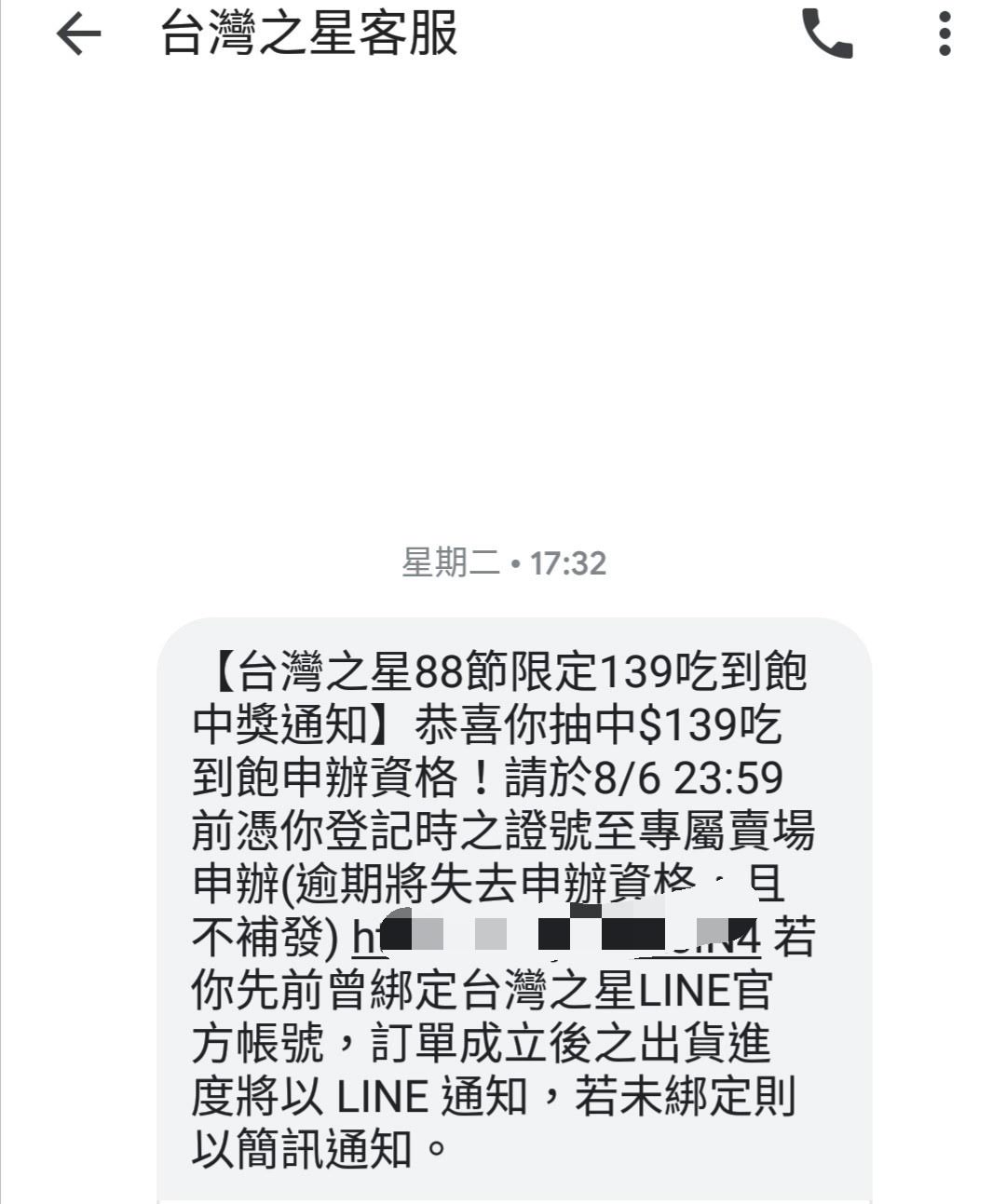Call 台灣之星客服 with the phone icon
Screen dimensions: 1006x1204
(826, 35)
